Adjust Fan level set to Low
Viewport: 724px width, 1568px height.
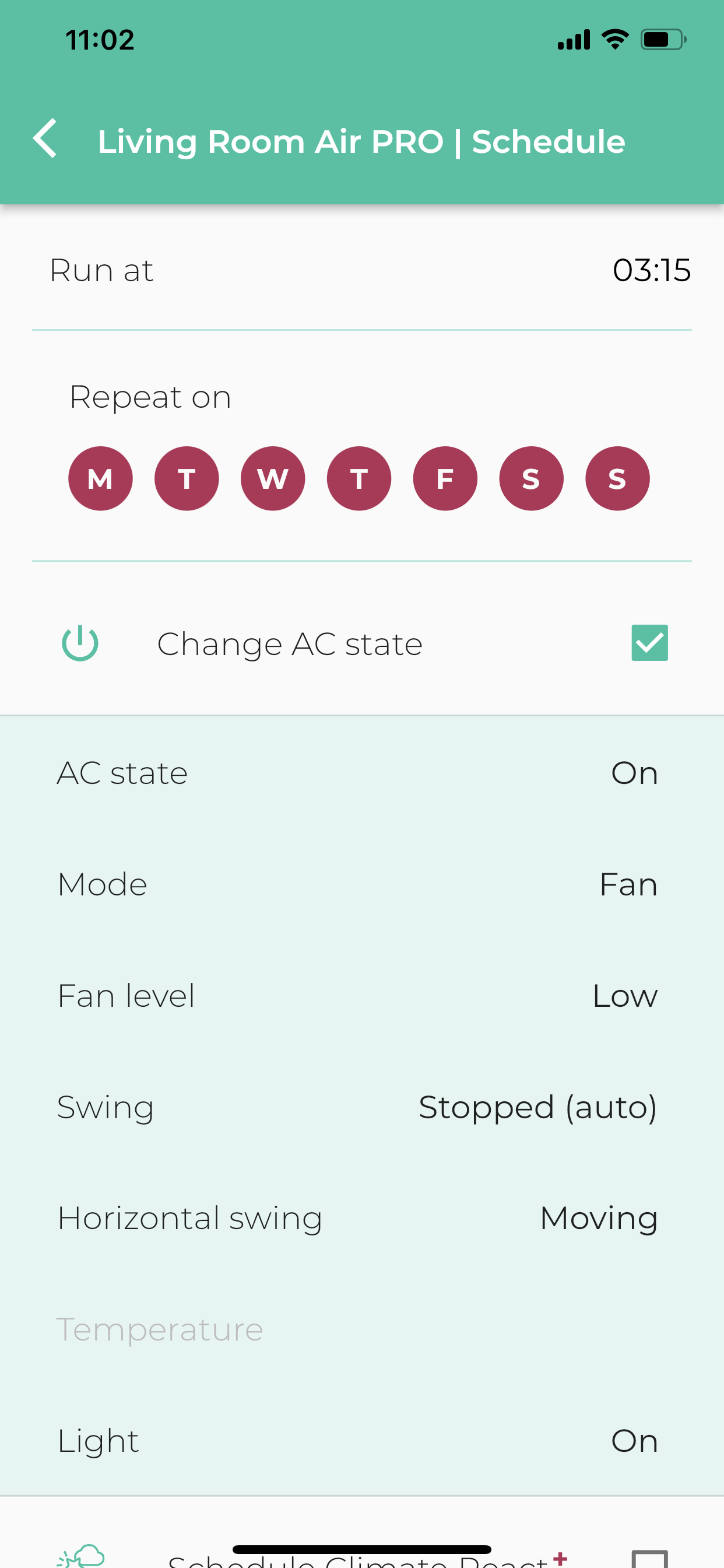(362, 996)
